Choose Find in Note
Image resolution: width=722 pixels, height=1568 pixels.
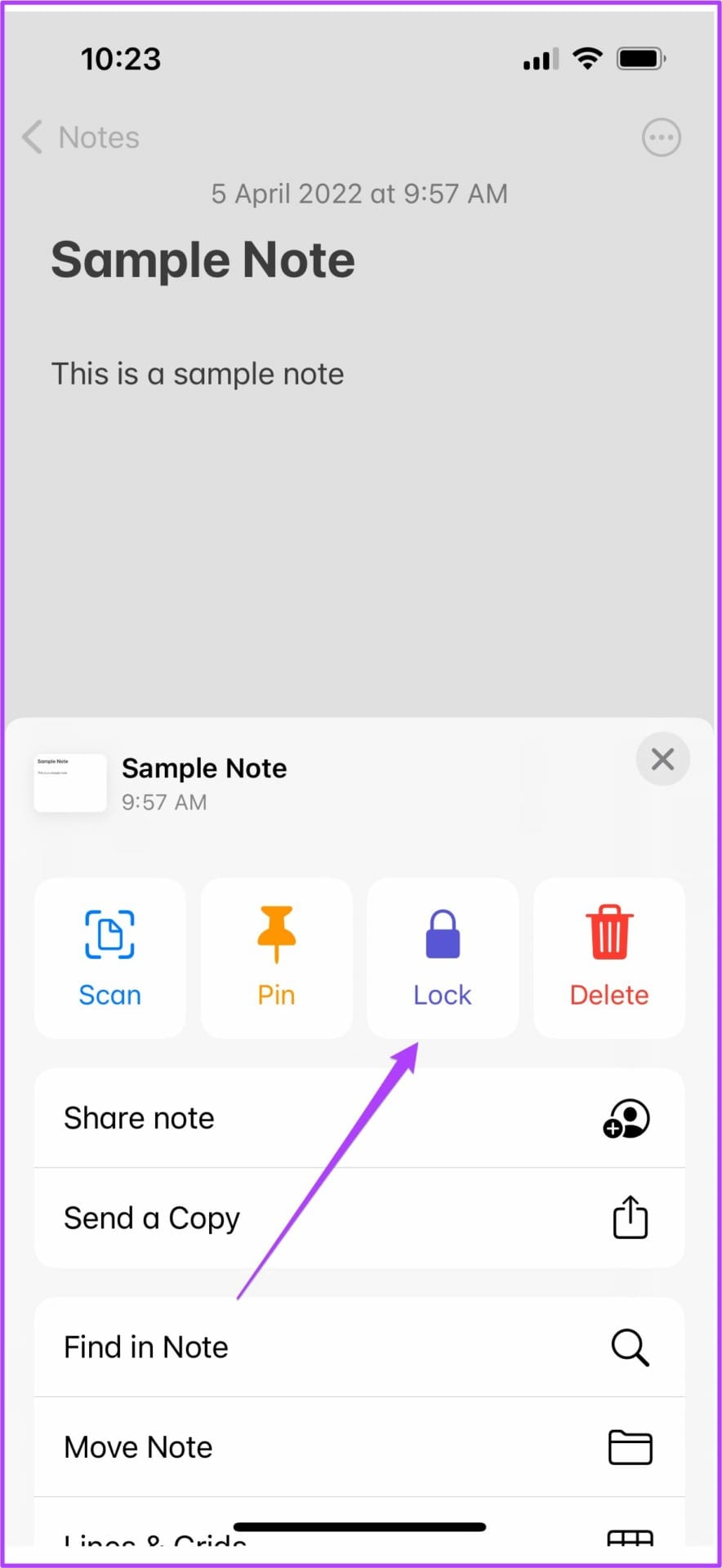point(359,1347)
